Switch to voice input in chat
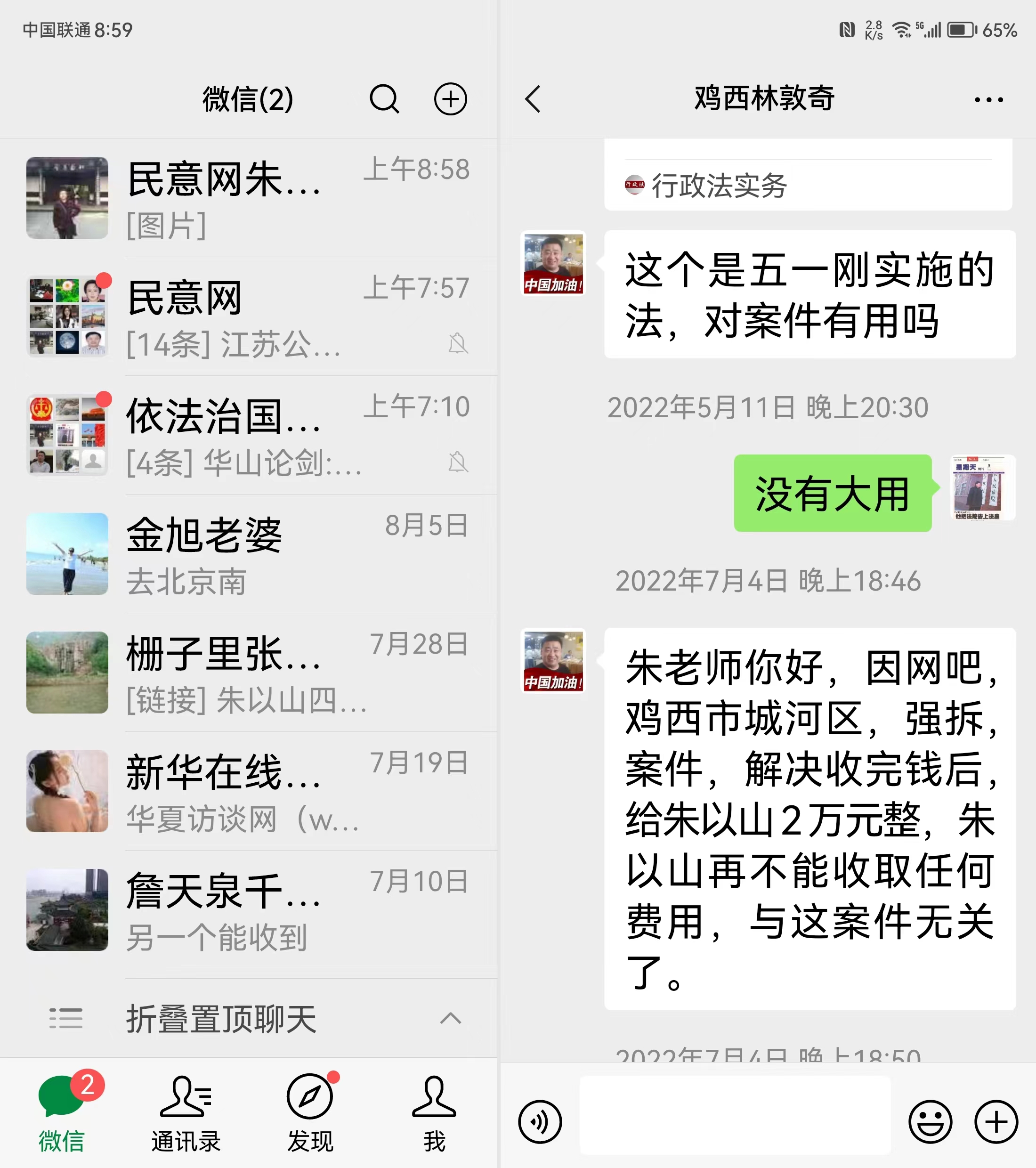 coord(540,1122)
